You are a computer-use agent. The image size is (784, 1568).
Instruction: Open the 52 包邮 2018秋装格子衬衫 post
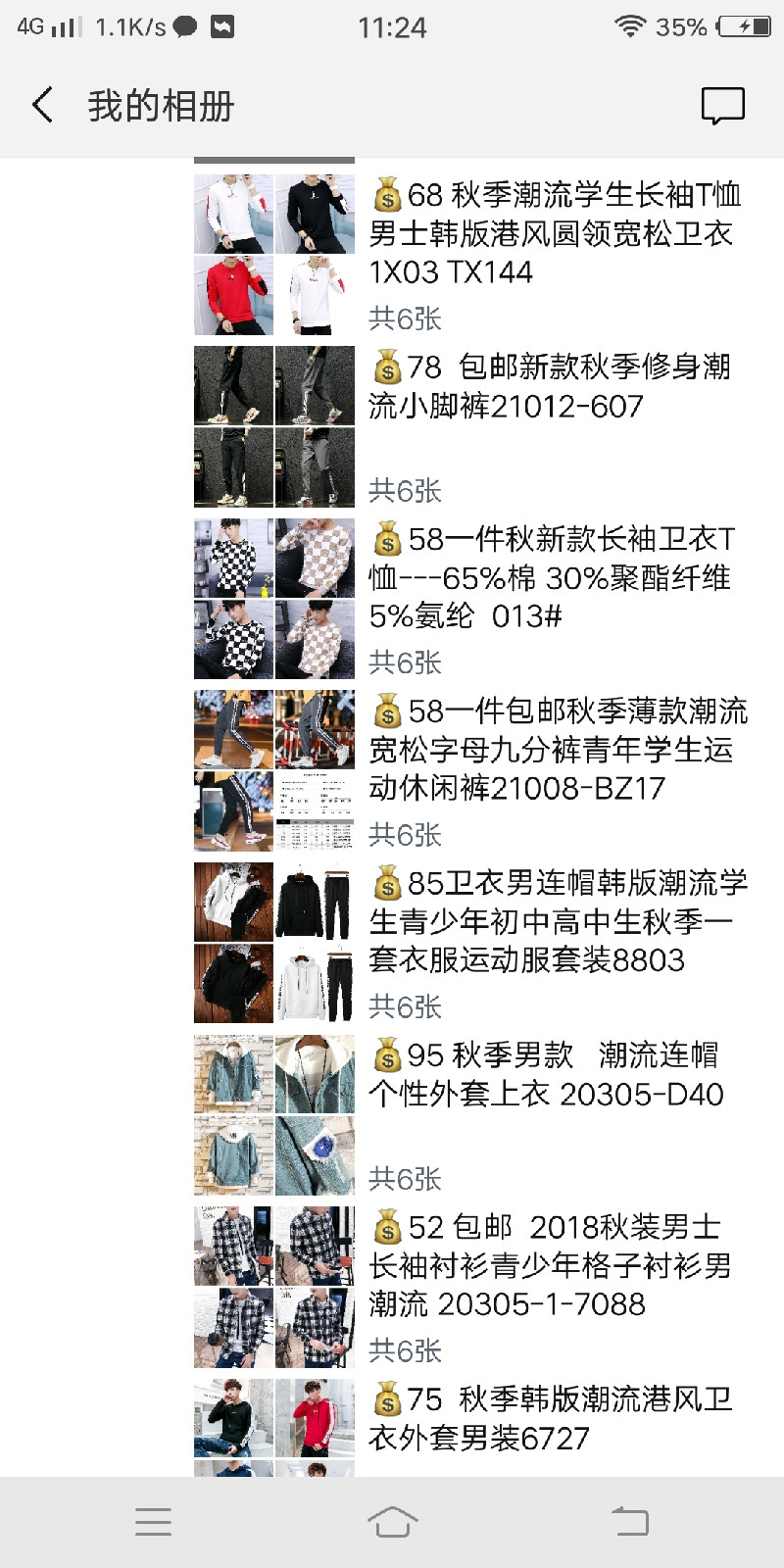click(470, 1287)
